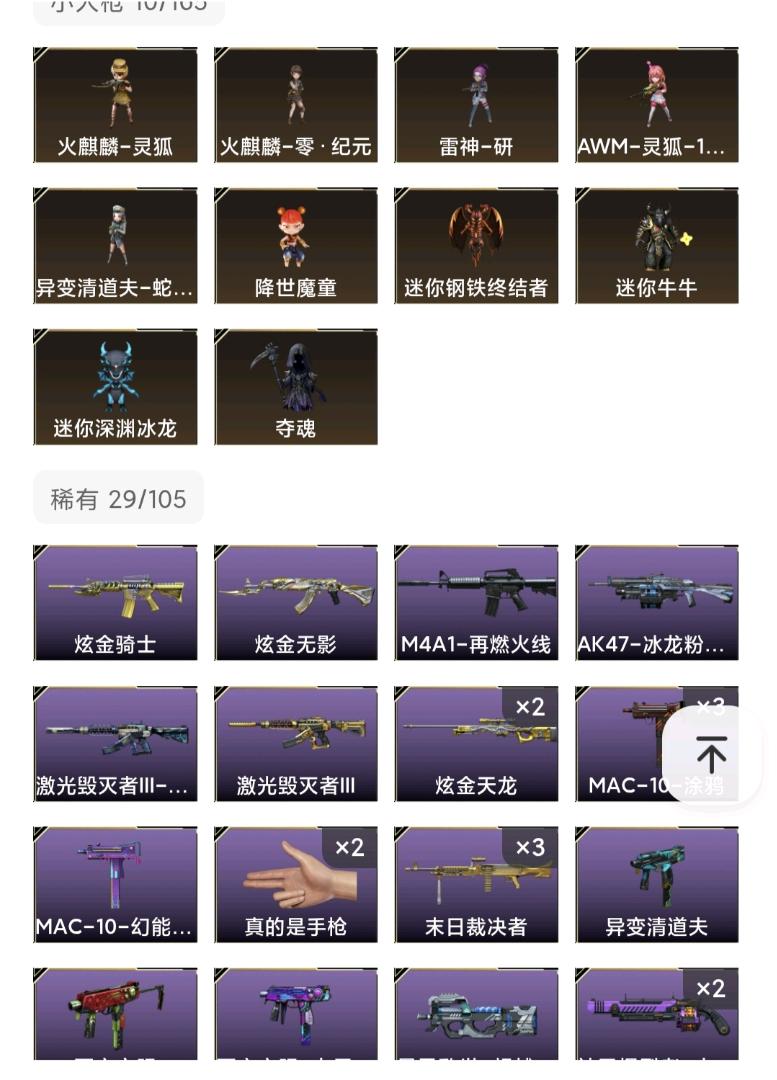The height and width of the screenshot is (1080, 777).
Task: Open the 激光毁灭者III weapon tile
Action: (296, 743)
